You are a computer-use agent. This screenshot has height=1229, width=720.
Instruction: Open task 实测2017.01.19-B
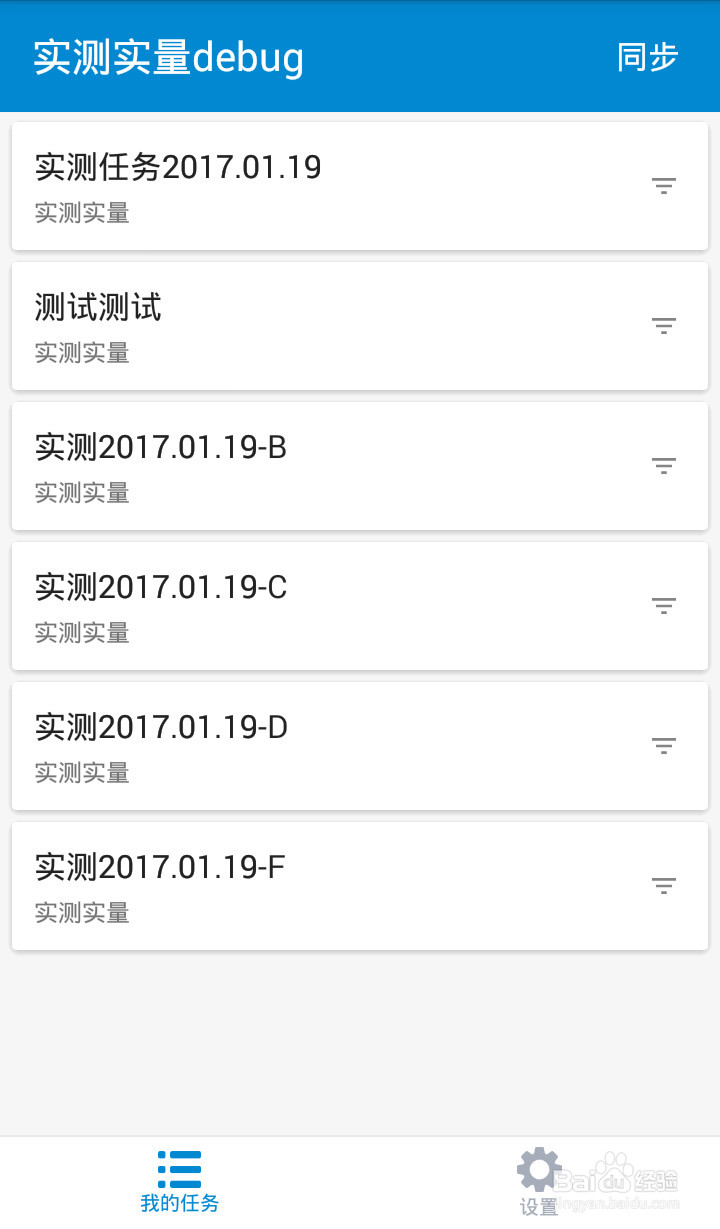tap(360, 466)
